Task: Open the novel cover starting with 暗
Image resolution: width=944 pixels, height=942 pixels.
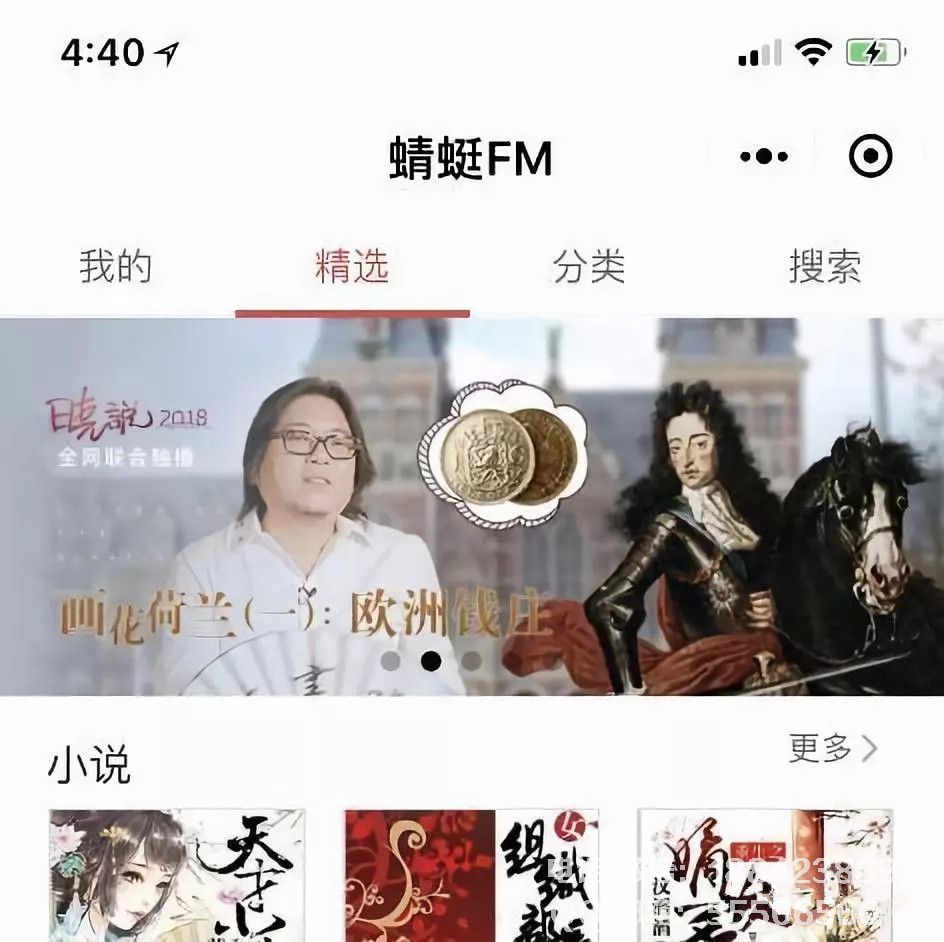Action: click(765, 875)
